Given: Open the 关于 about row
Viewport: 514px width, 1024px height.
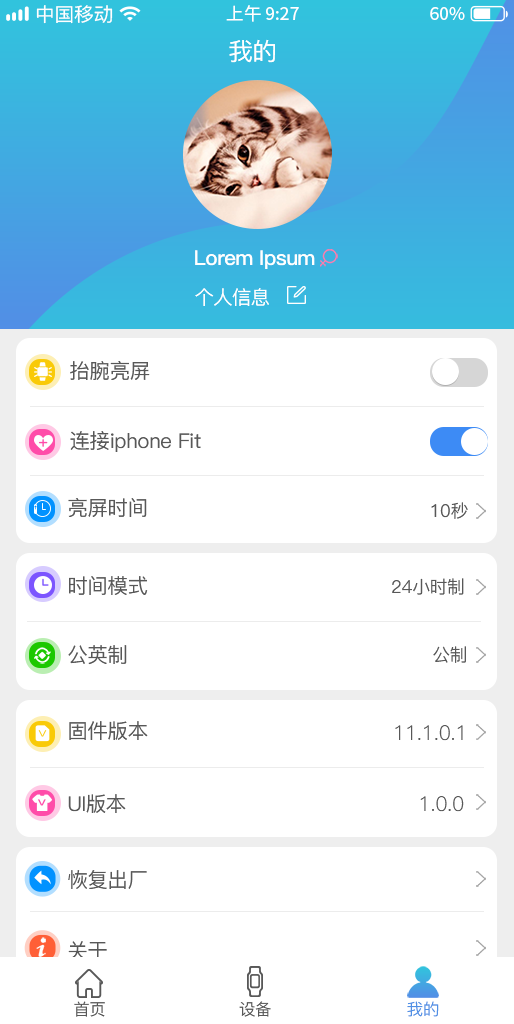Looking at the screenshot, I should [x=257, y=935].
